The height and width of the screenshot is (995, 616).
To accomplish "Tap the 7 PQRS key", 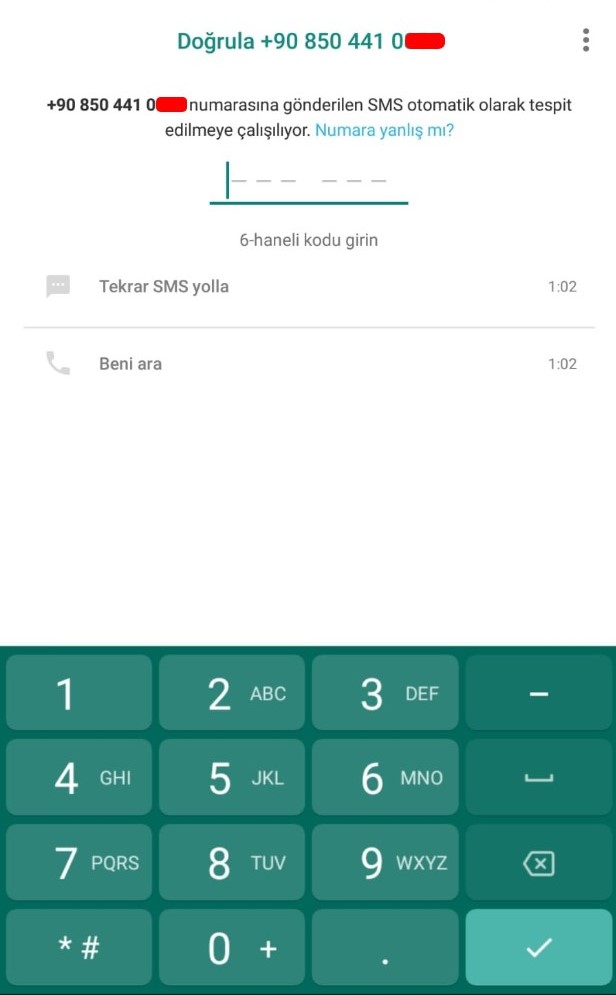I will (x=79, y=862).
